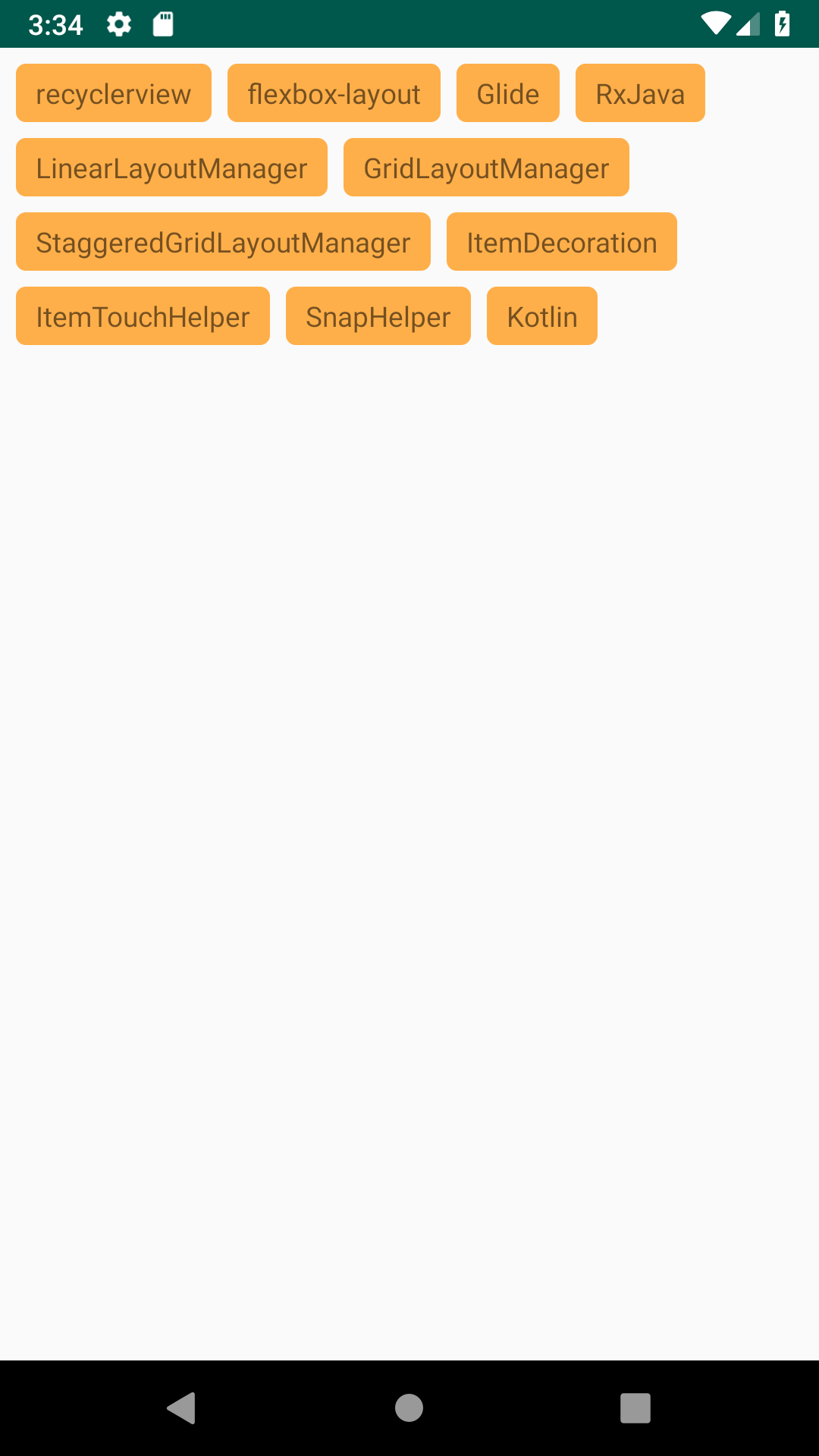819x1456 pixels.
Task: Select the ItemDecoration chip
Action: pyautogui.click(x=561, y=241)
